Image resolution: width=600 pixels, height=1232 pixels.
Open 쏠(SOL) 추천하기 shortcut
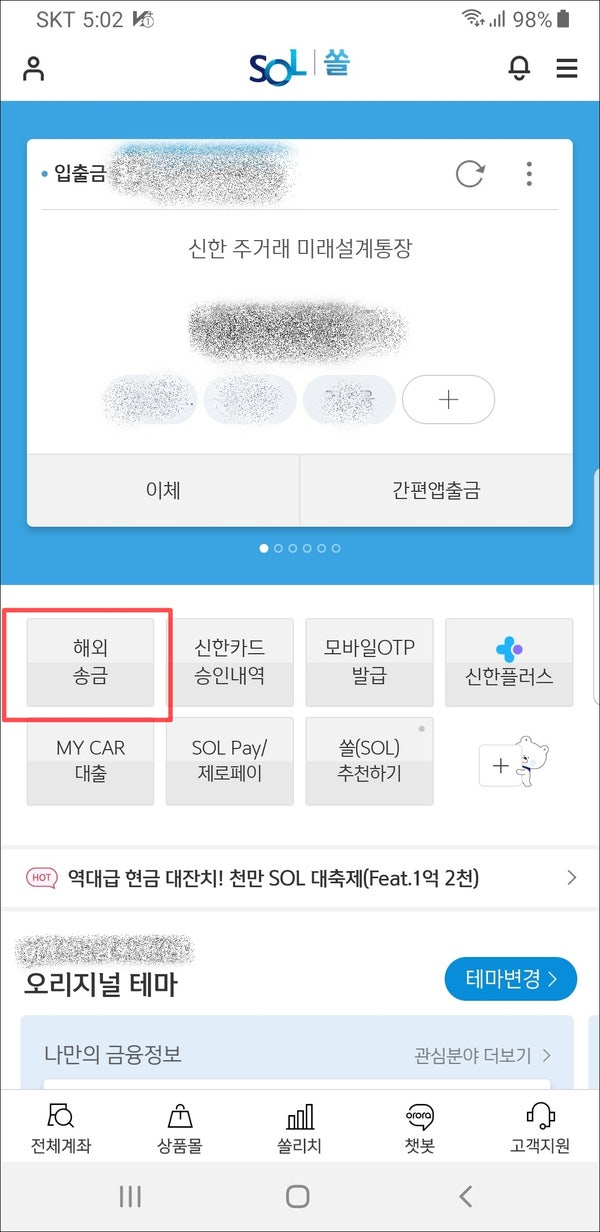(369, 761)
